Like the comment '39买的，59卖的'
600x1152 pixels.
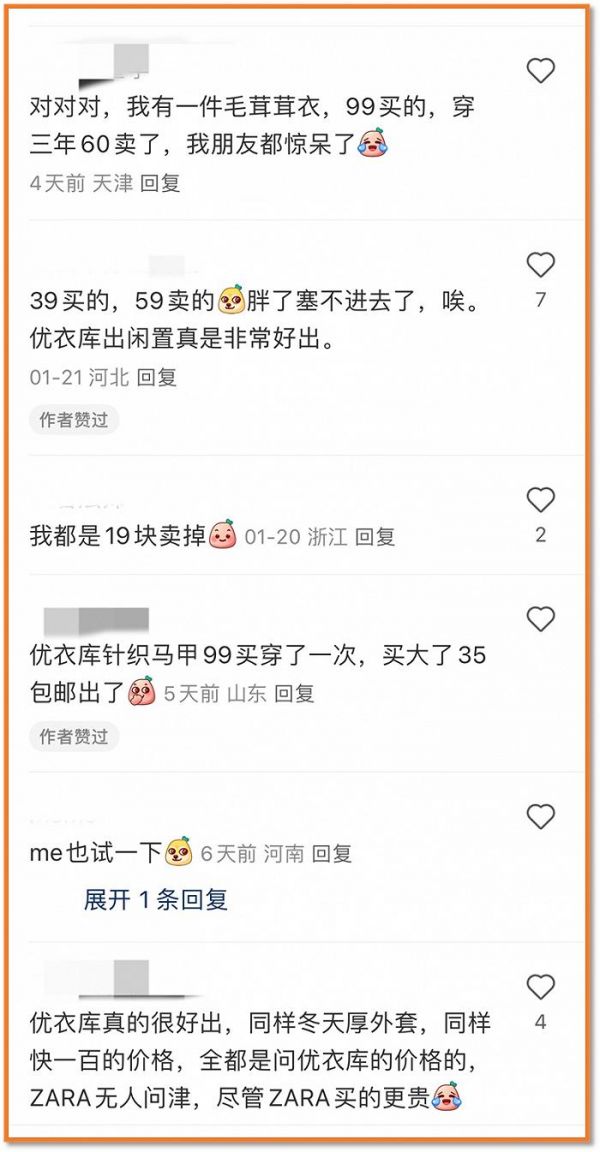[540, 265]
